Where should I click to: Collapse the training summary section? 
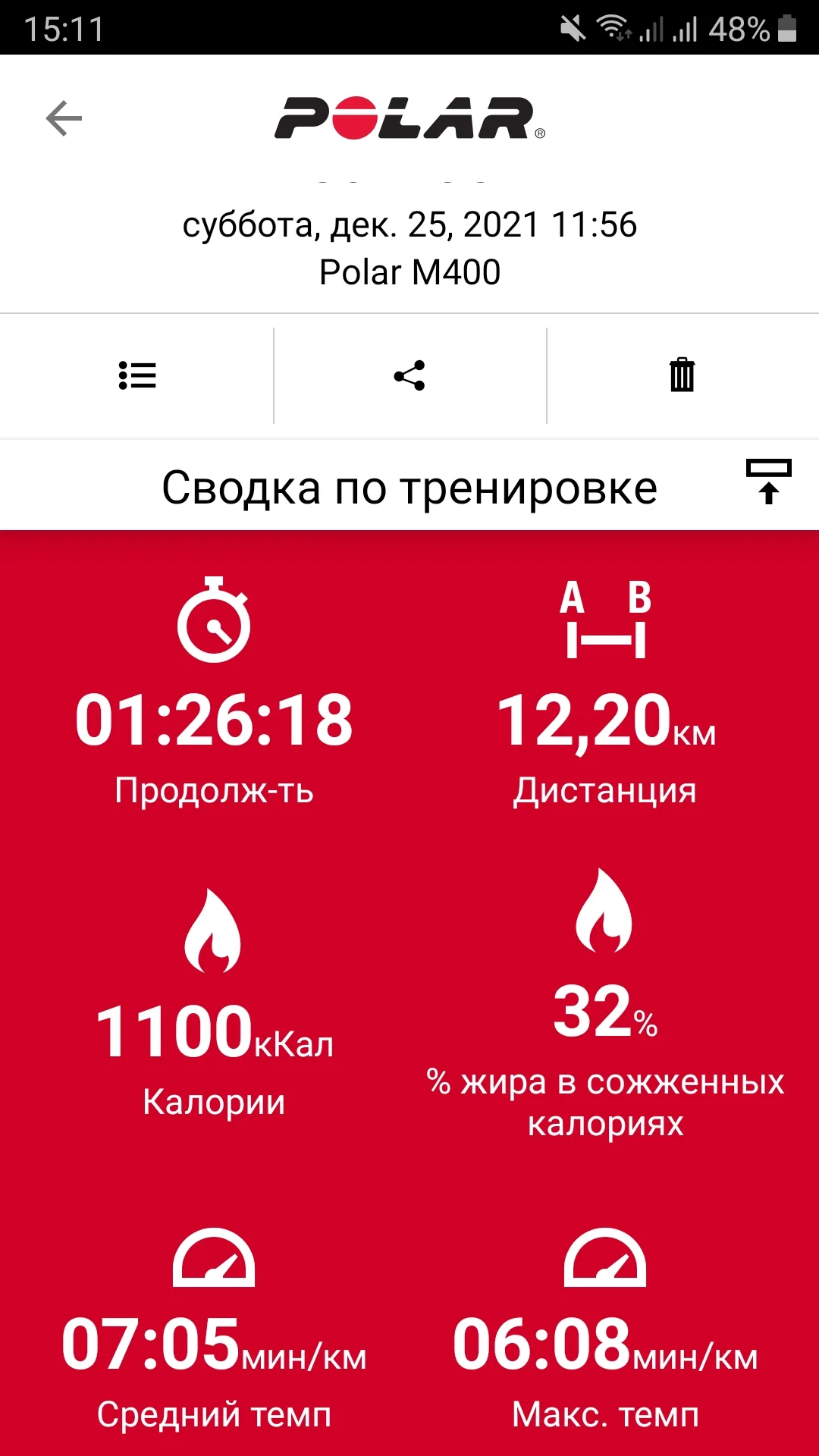click(x=768, y=482)
